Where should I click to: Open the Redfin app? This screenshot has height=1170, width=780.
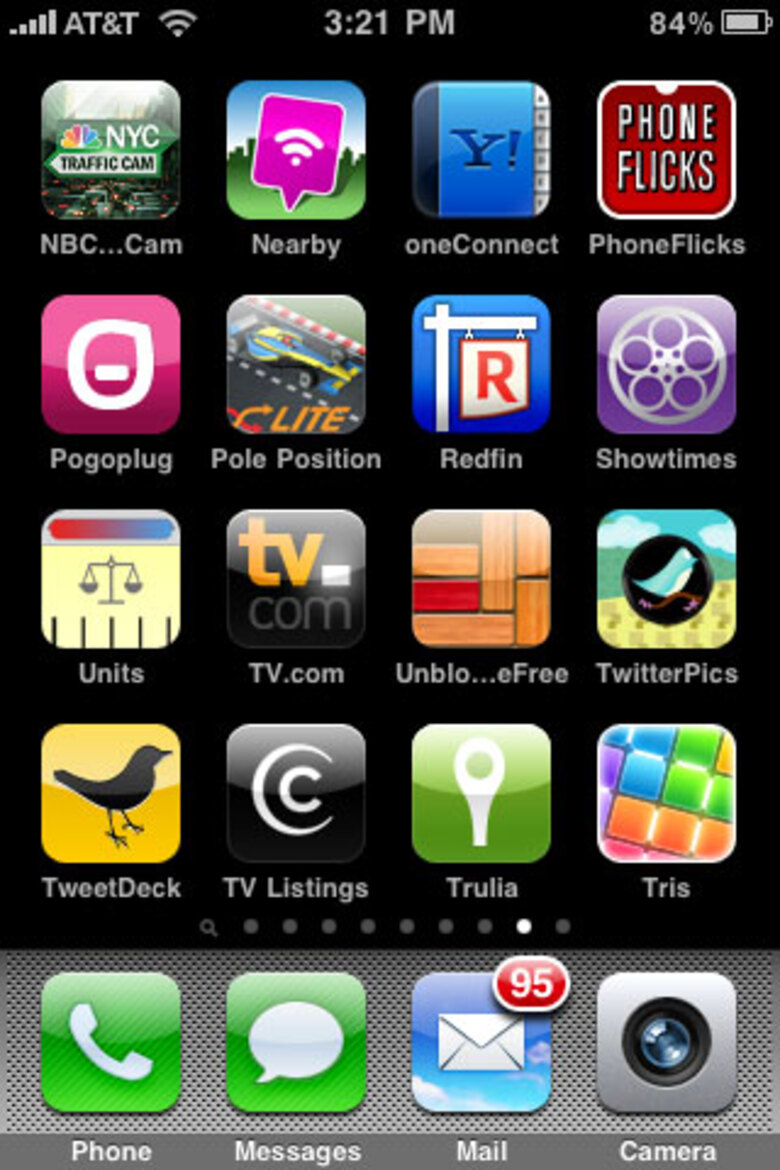click(x=481, y=365)
